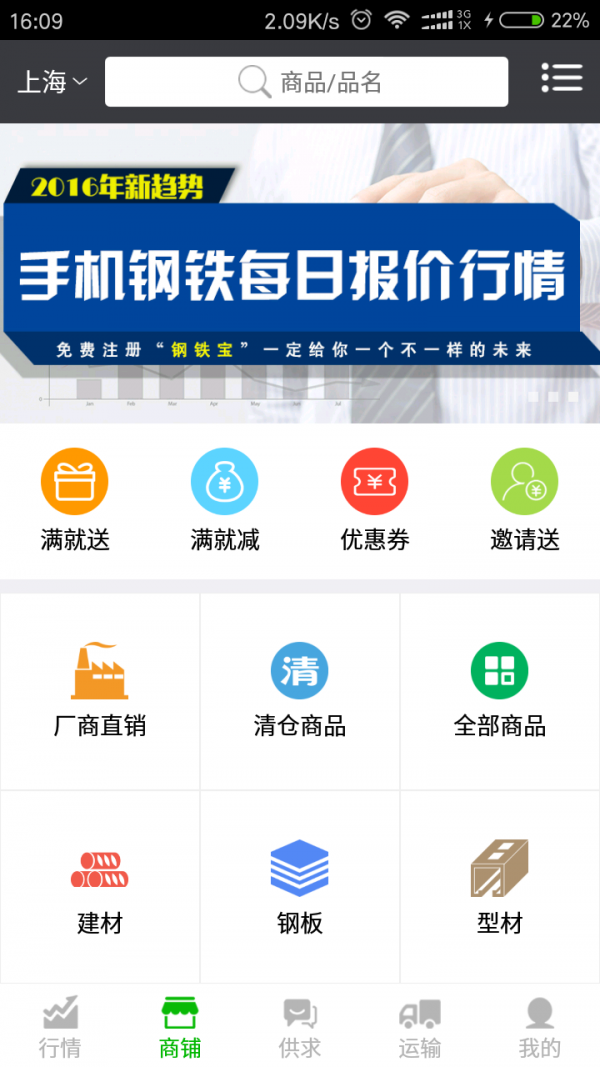600x1067 pixels.
Task: Go to the 运输 tab
Action: click(420, 1027)
